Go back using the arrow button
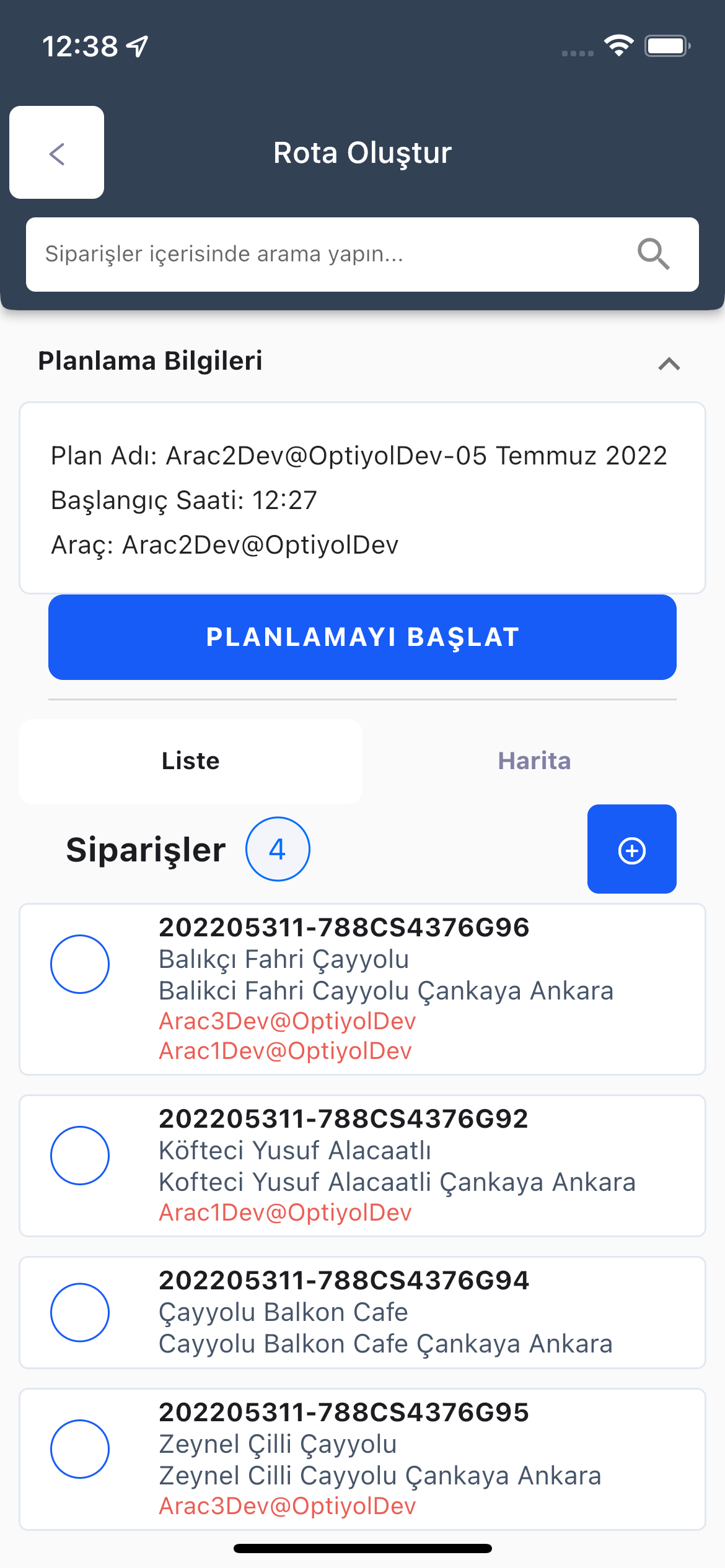The image size is (725, 1568). click(x=56, y=152)
